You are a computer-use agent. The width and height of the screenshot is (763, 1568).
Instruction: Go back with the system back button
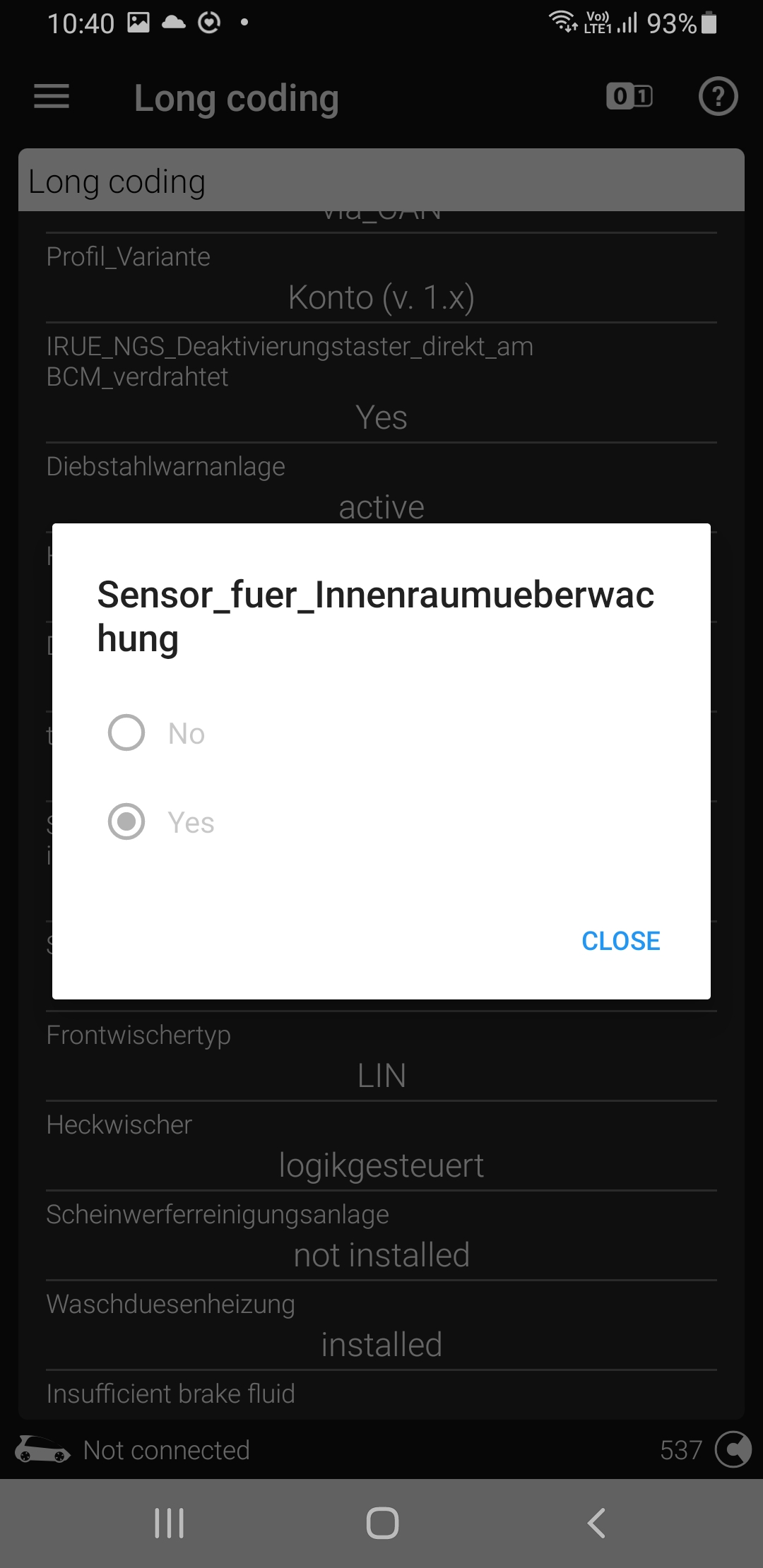(597, 1523)
